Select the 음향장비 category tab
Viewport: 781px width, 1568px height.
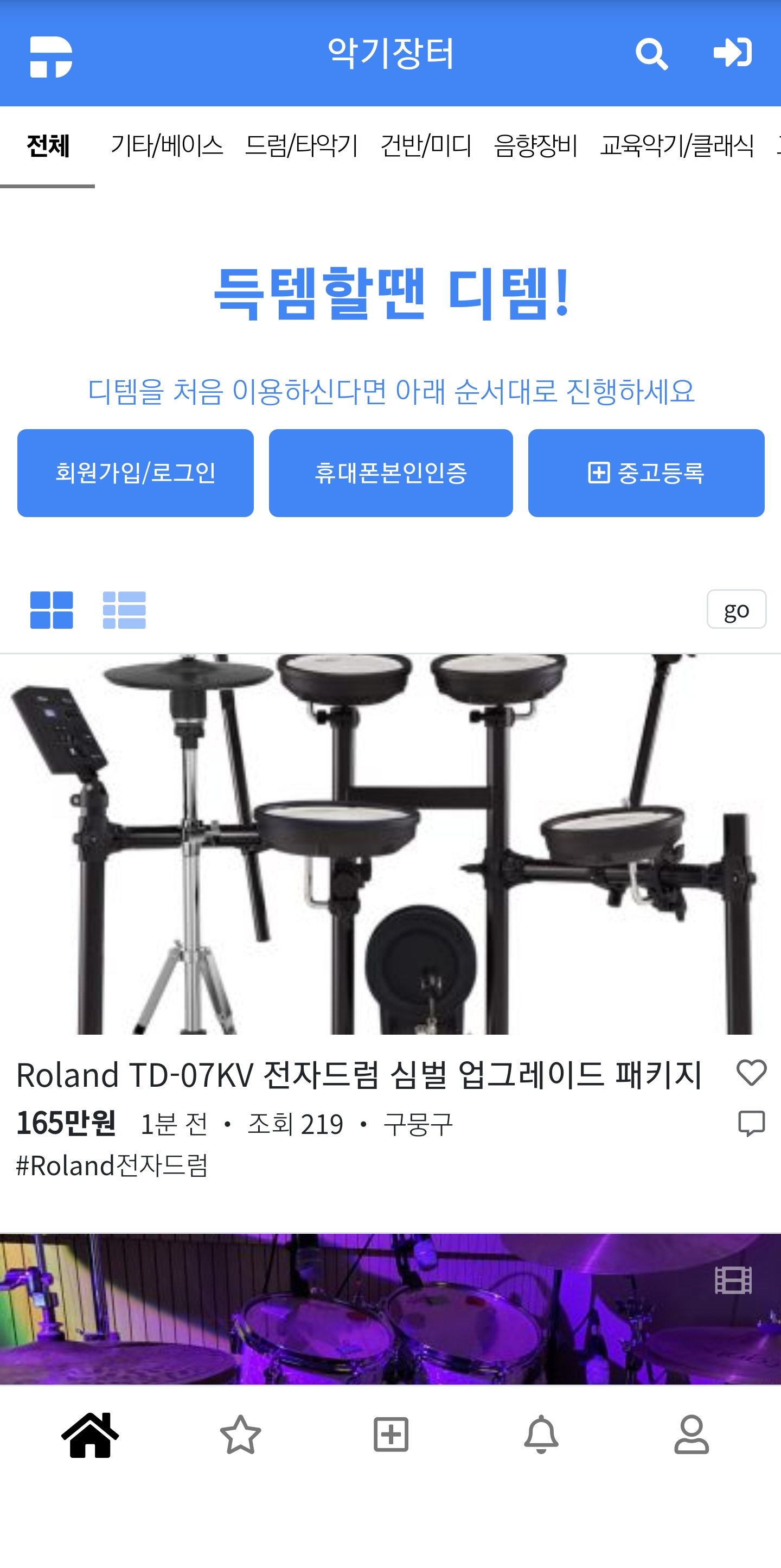(535, 146)
